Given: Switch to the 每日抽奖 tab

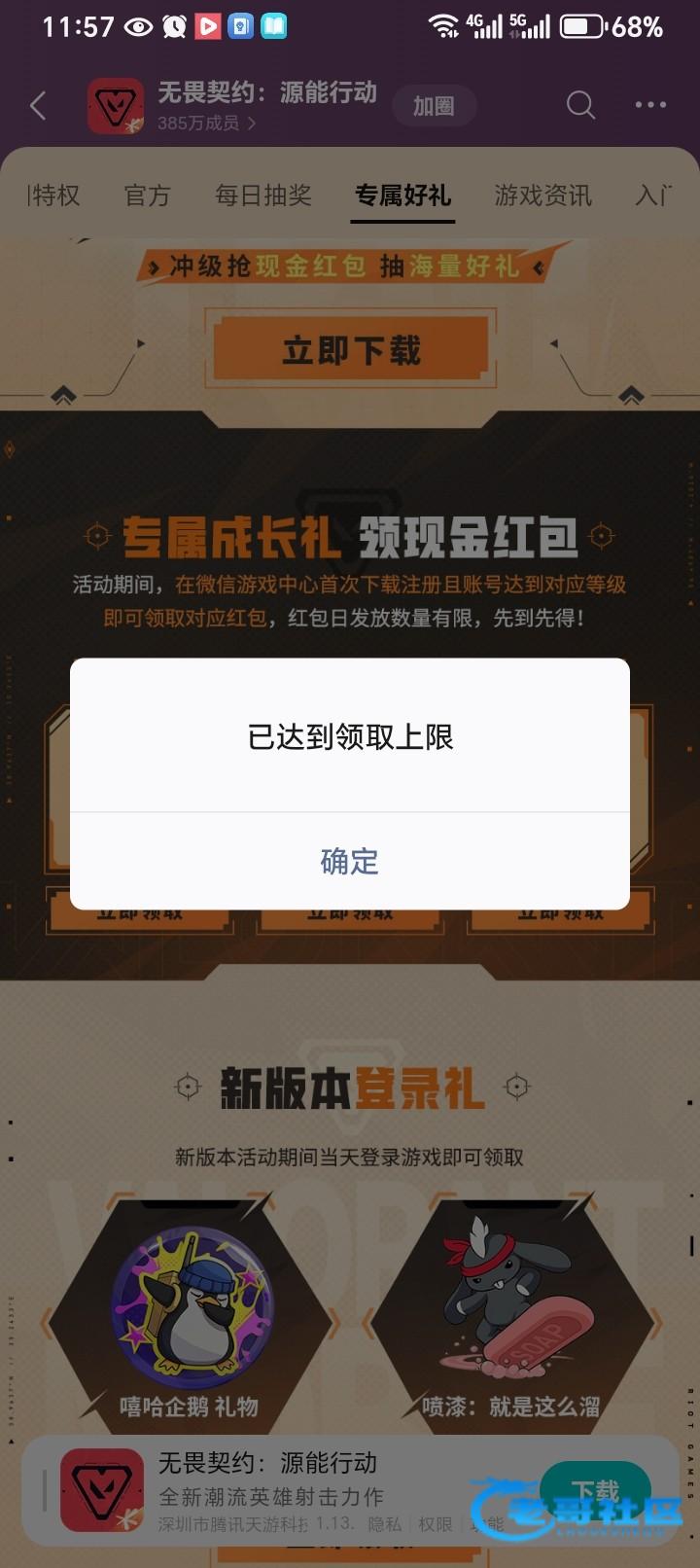Looking at the screenshot, I should click(263, 196).
